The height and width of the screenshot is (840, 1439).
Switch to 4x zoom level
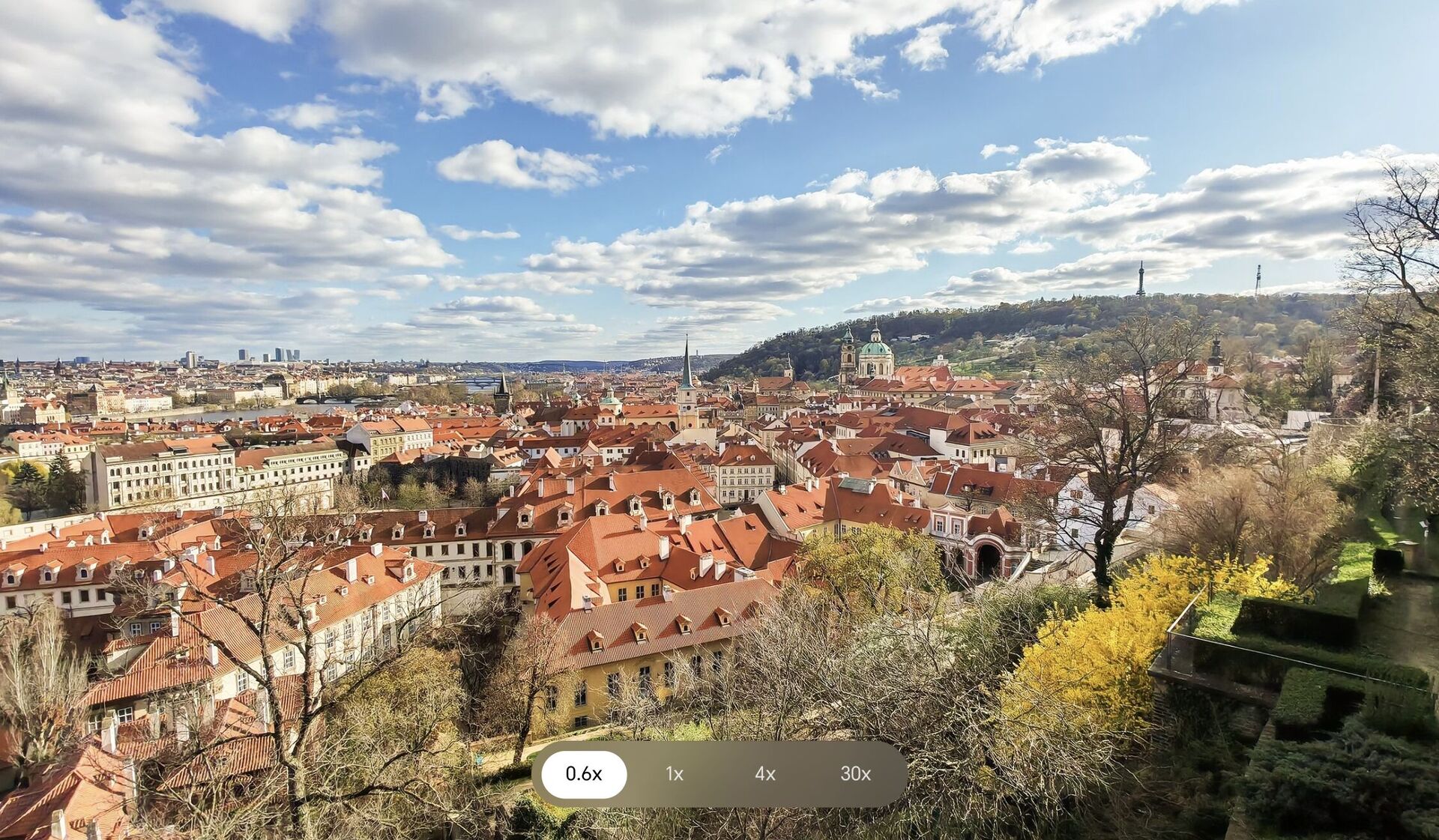click(764, 774)
